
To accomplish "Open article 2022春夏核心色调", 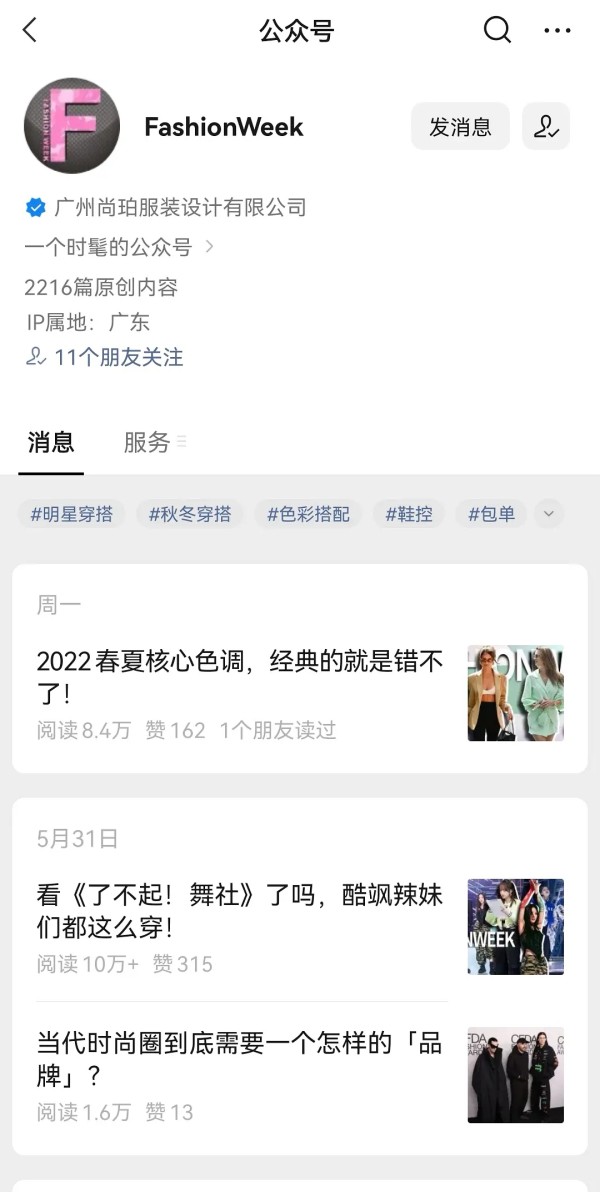I will click(240, 676).
